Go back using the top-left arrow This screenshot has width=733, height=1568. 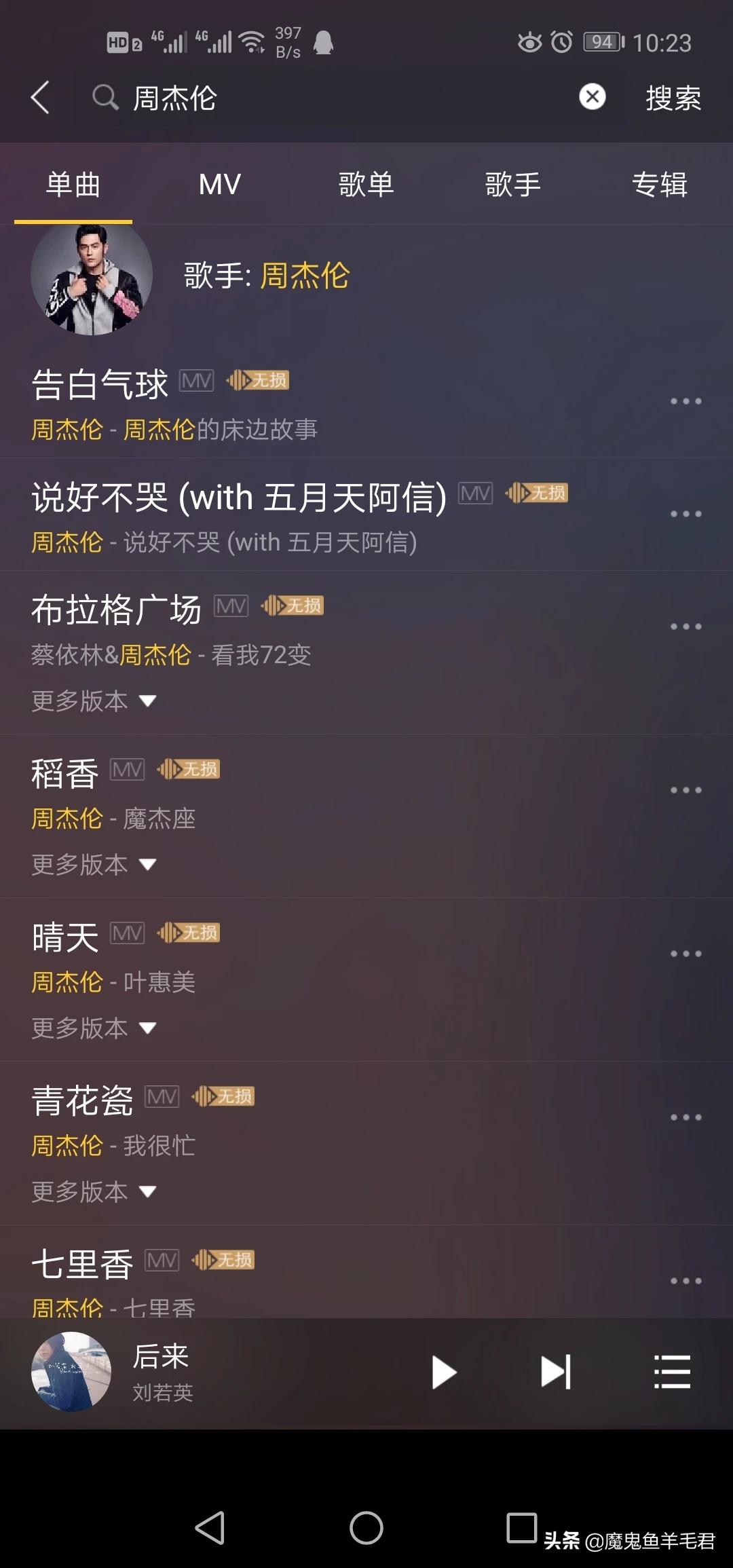click(41, 98)
